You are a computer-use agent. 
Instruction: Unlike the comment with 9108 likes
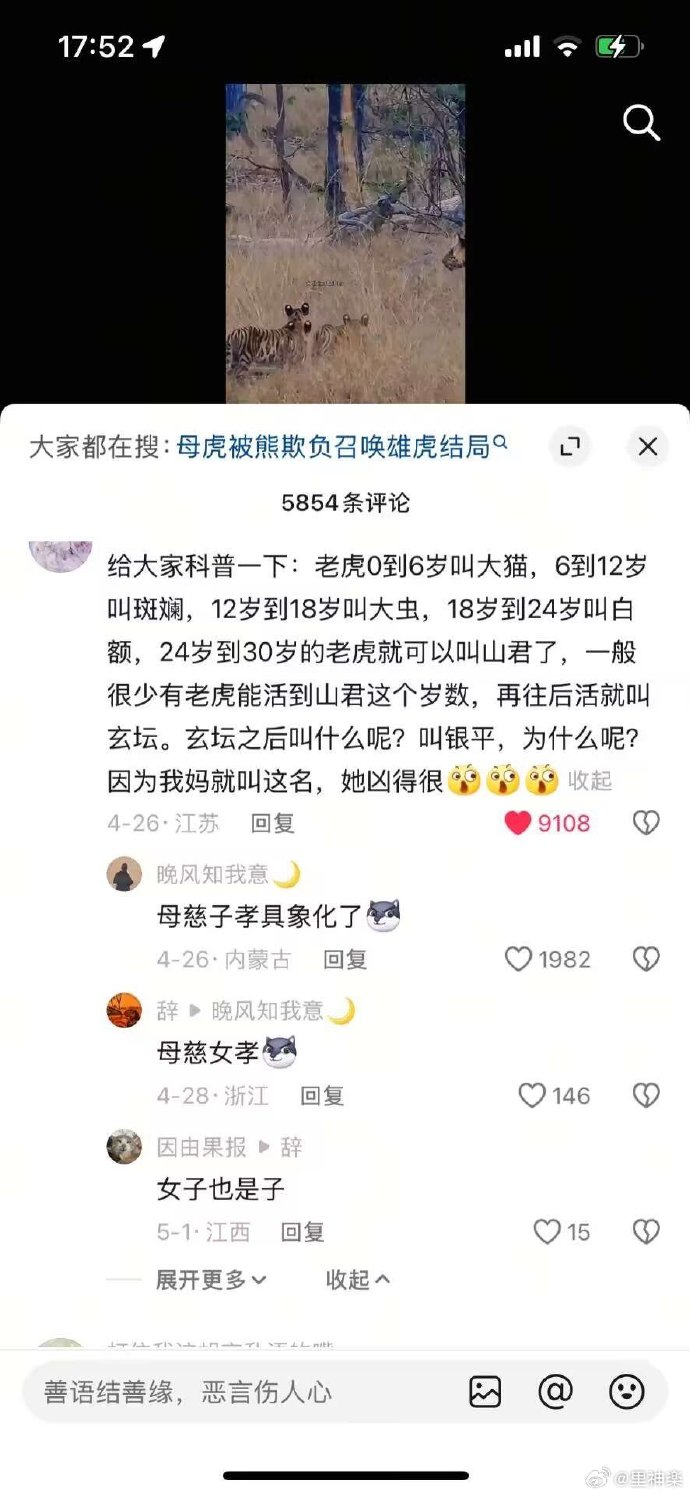[x=518, y=823]
